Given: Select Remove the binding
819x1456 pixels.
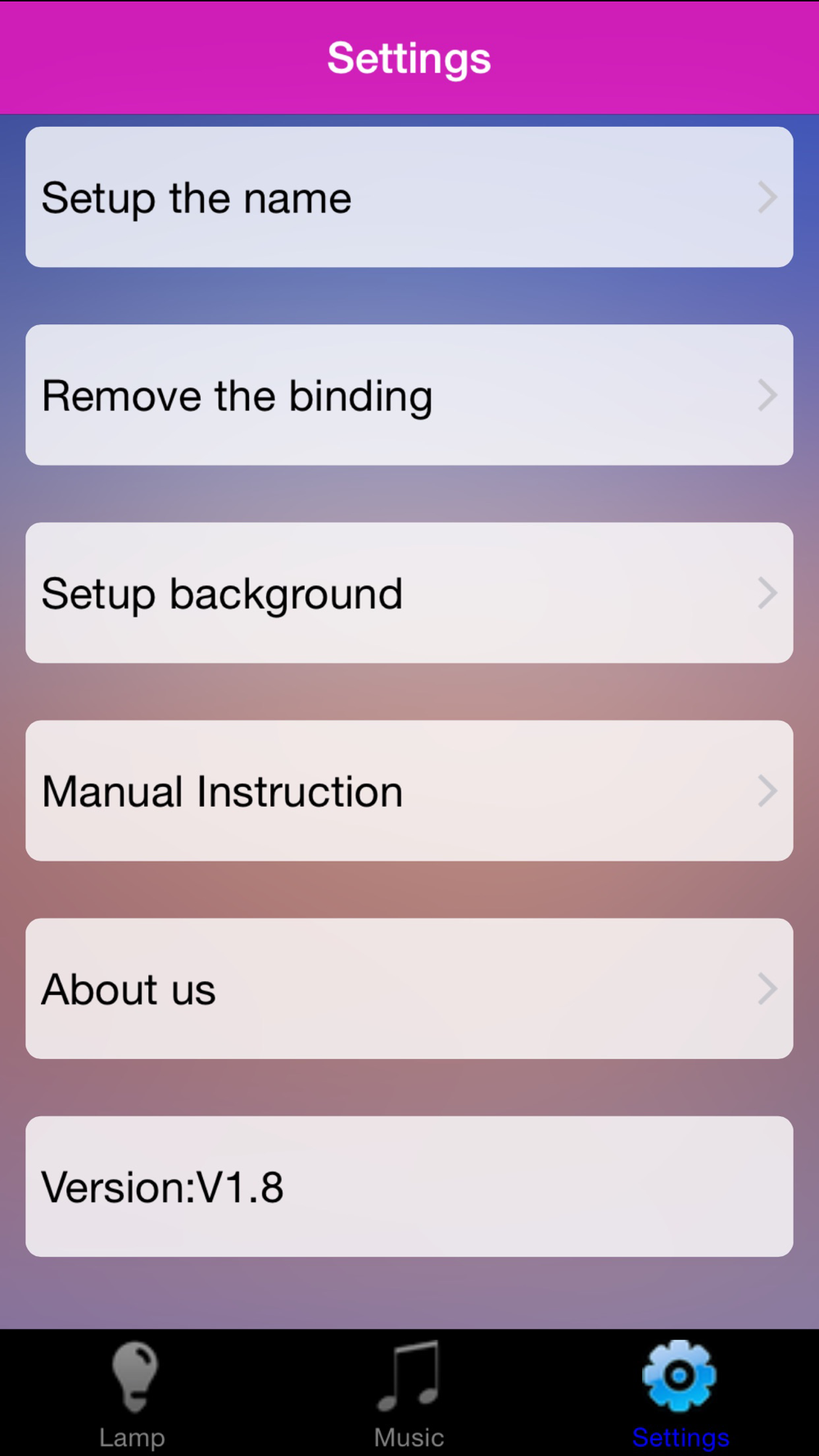Looking at the screenshot, I should (x=409, y=395).
